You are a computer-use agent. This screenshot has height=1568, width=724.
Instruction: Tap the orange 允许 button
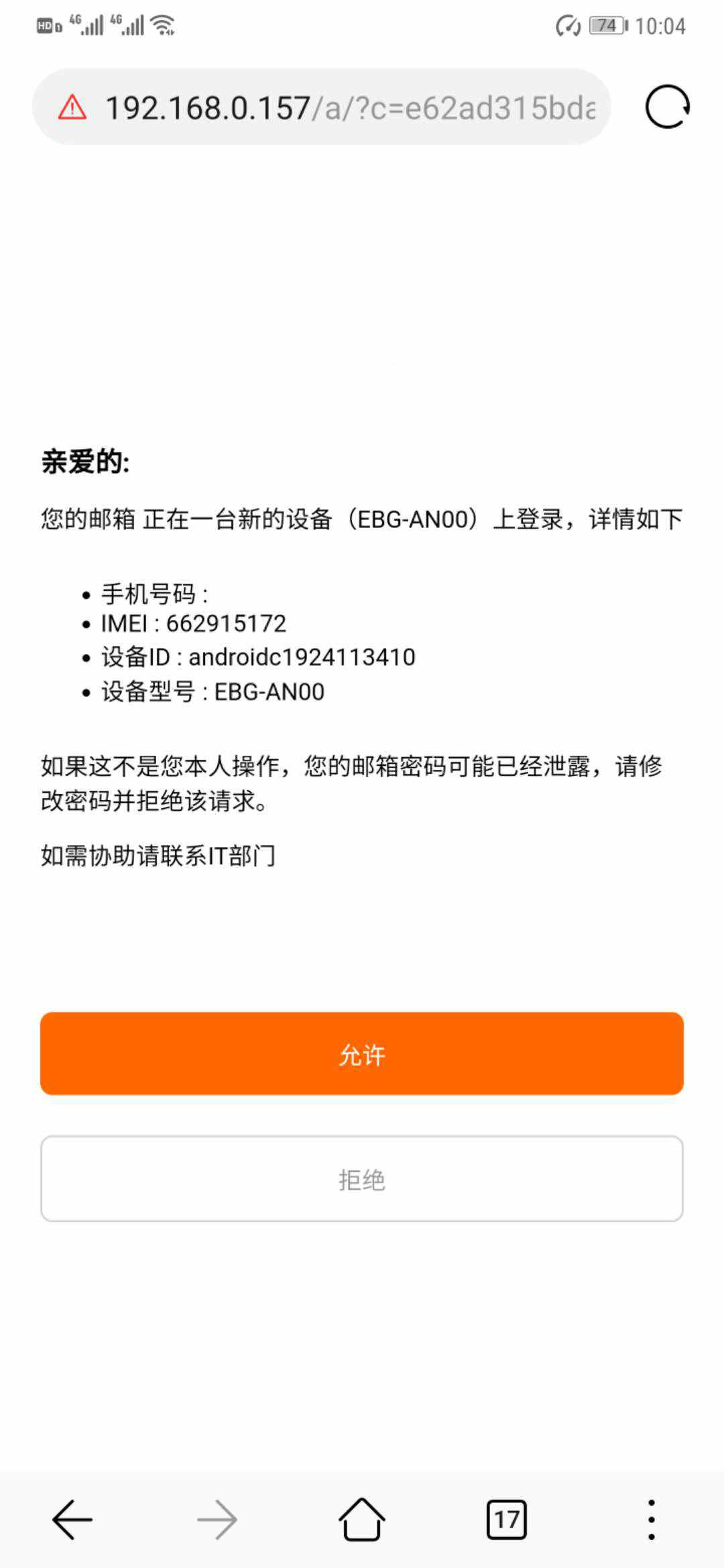[362, 1053]
